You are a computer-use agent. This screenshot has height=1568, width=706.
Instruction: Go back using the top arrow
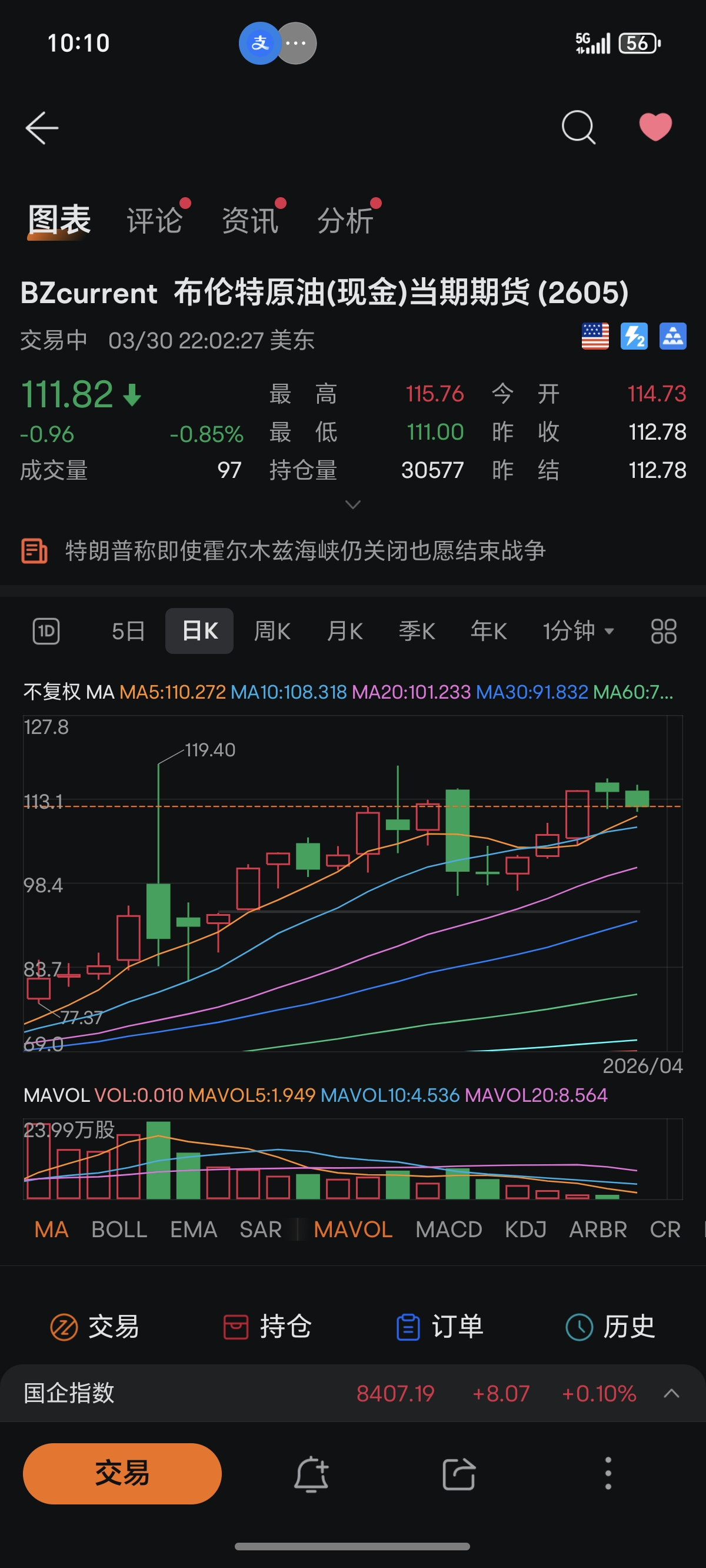pos(41,128)
